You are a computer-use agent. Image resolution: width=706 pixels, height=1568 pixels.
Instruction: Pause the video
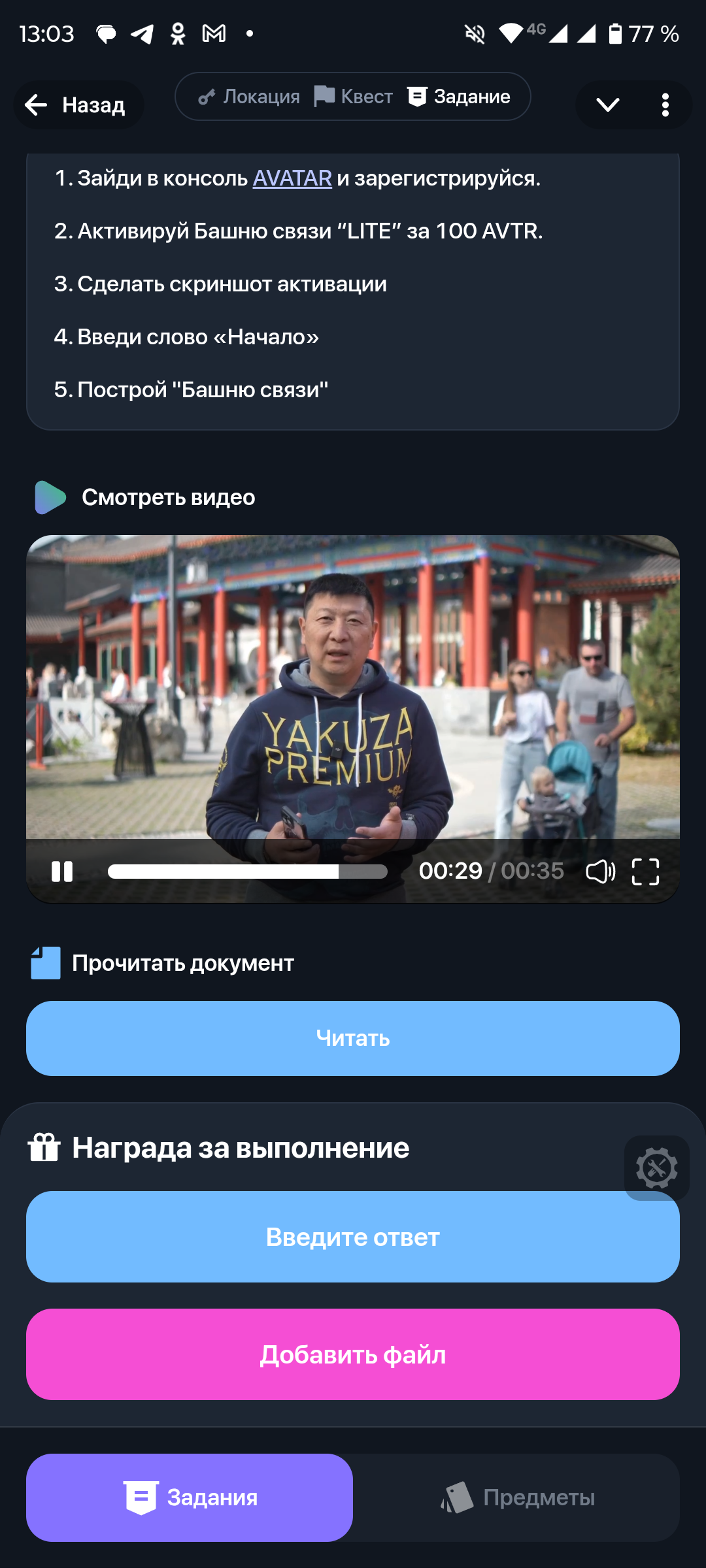tap(62, 871)
